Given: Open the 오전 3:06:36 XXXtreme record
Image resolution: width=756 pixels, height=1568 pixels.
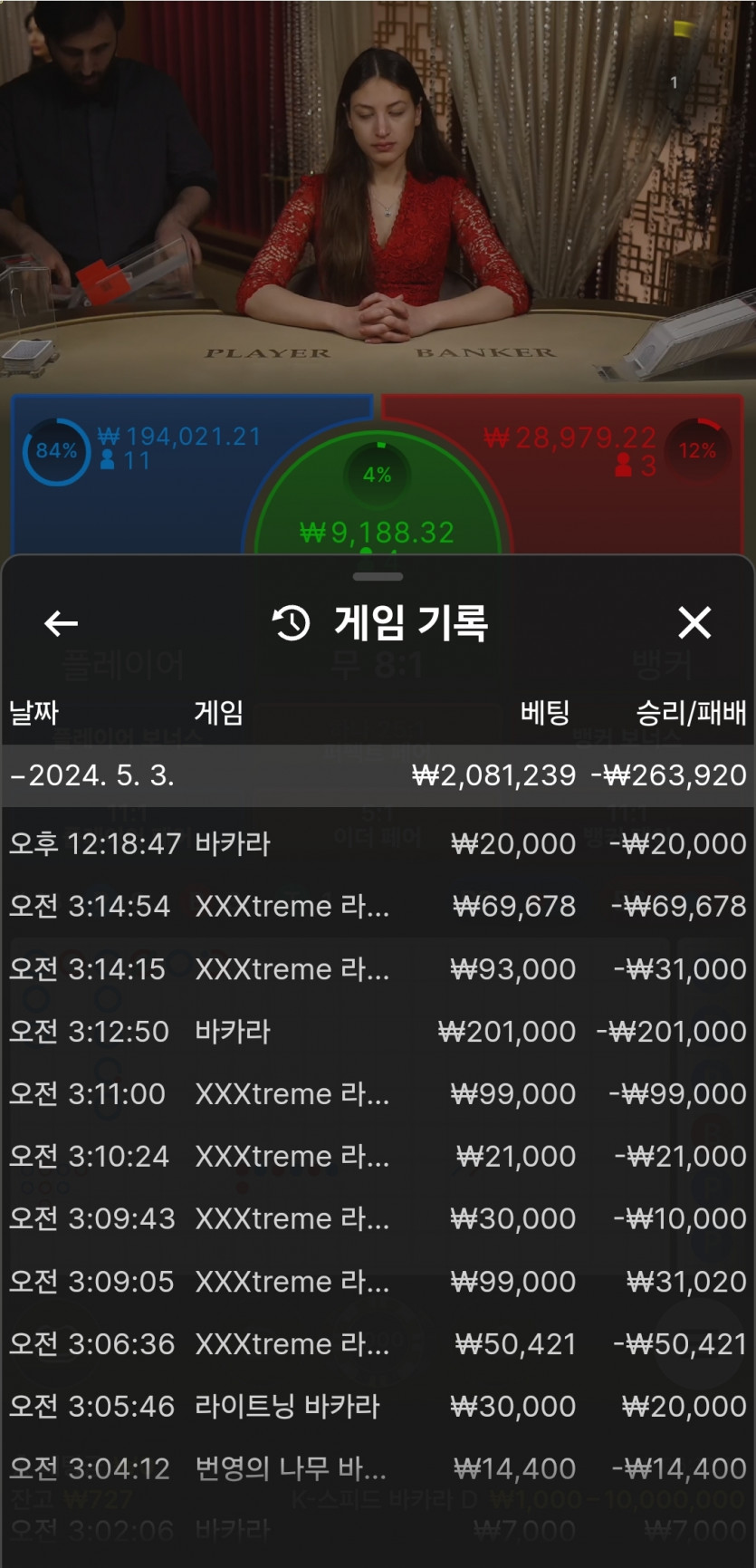Looking at the screenshot, I should 378,1344.
